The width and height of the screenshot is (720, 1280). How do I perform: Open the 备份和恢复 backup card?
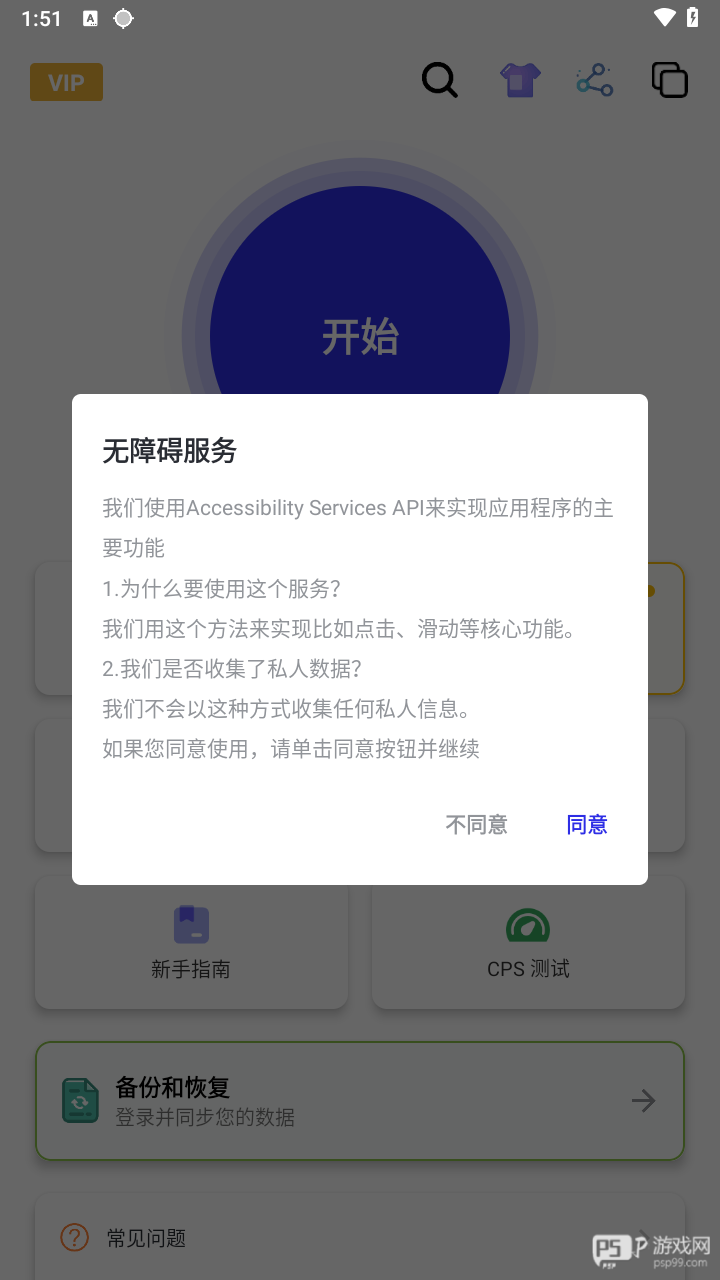tap(360, 1100)
